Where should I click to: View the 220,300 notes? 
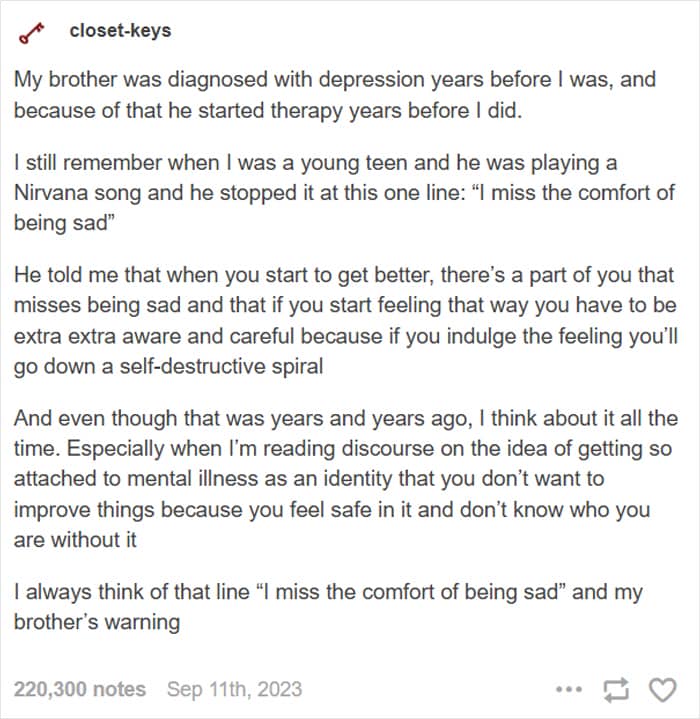80,689
